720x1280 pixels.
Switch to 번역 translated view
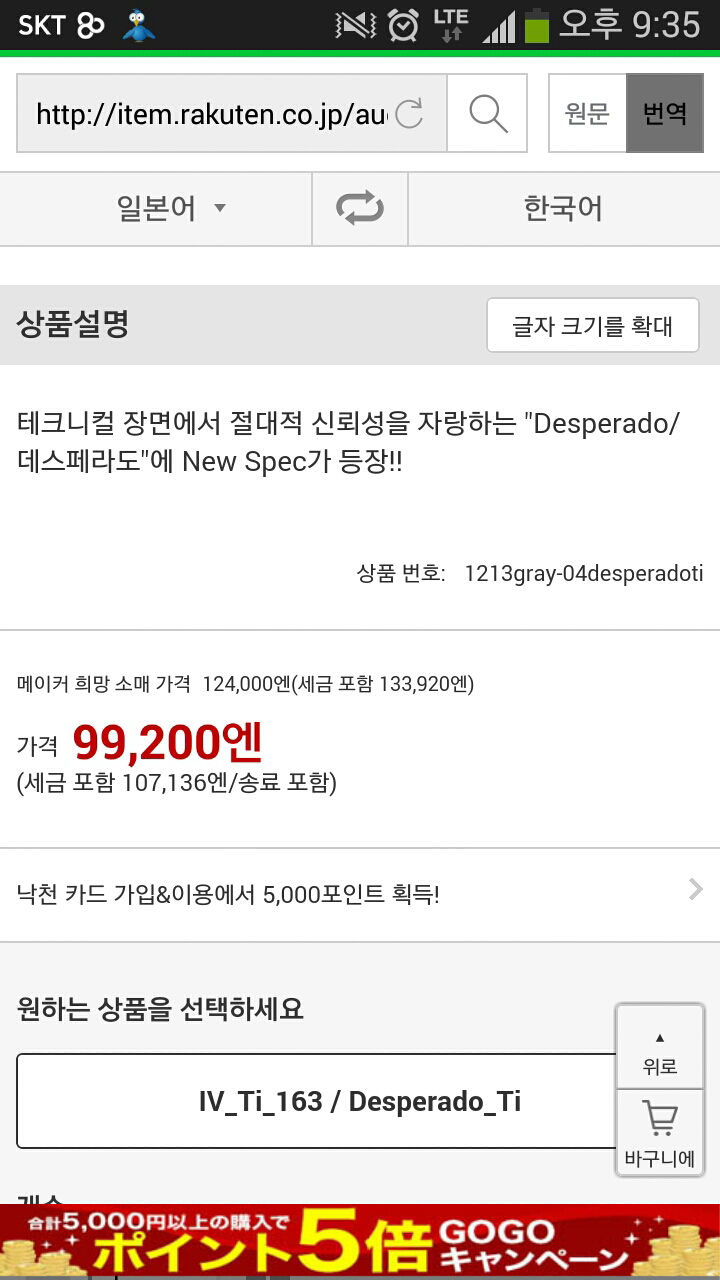665,114
